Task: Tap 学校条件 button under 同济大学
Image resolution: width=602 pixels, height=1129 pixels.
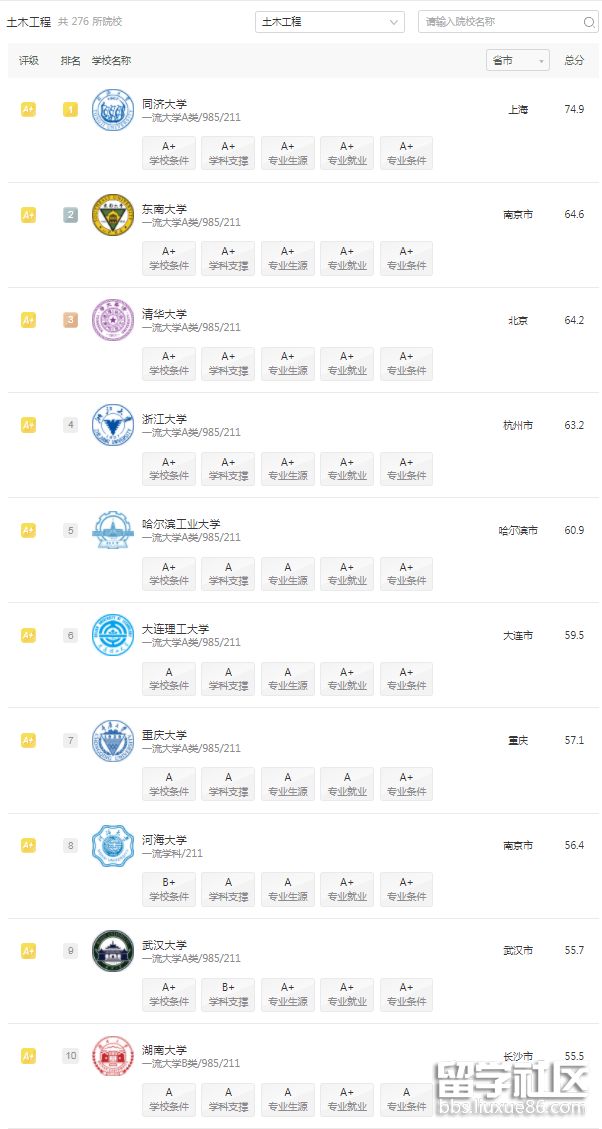Action: click(x=169, y=153)
